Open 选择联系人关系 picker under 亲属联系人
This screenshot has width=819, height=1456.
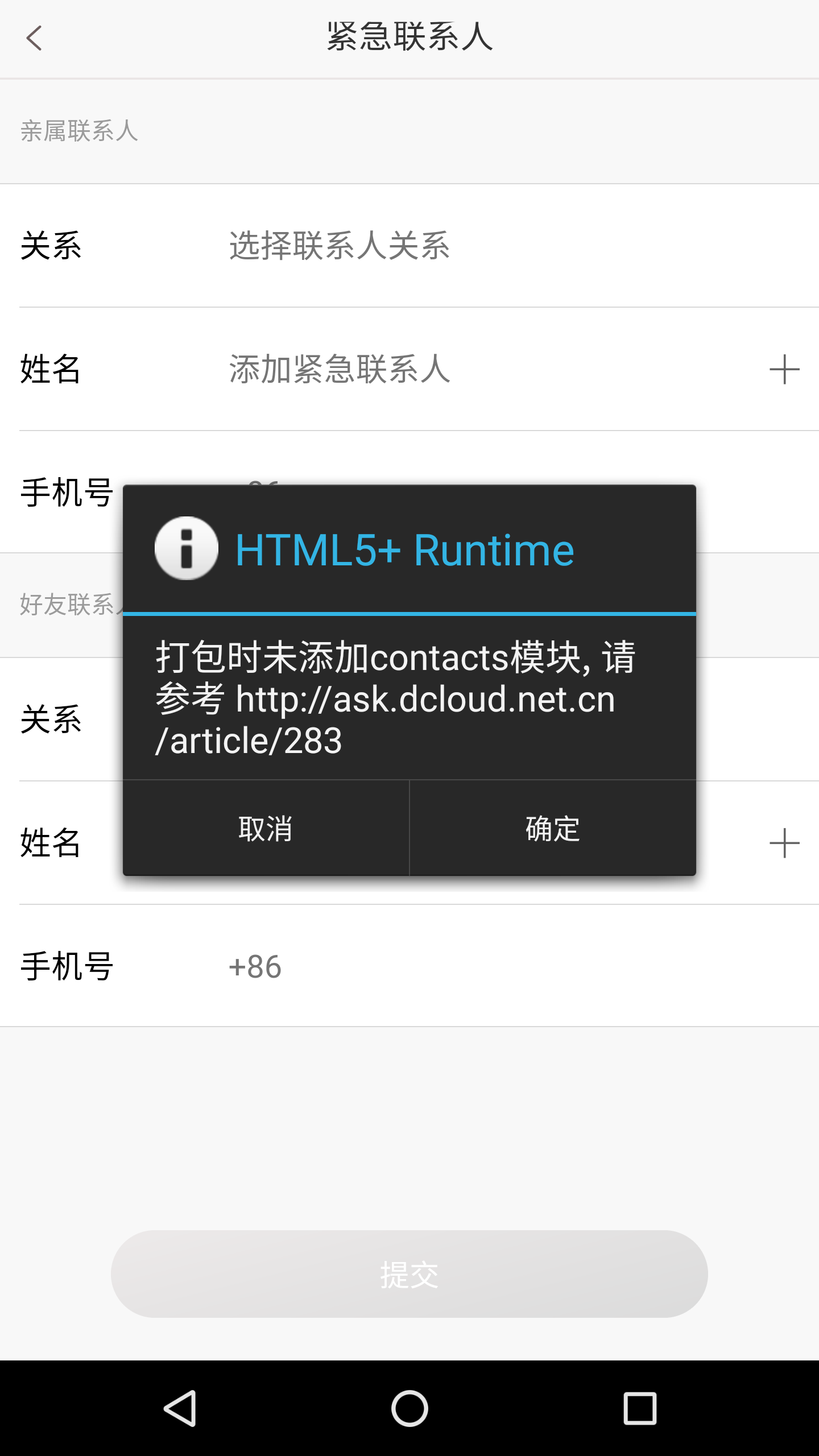pyautogui.click(x=340, y=246)
